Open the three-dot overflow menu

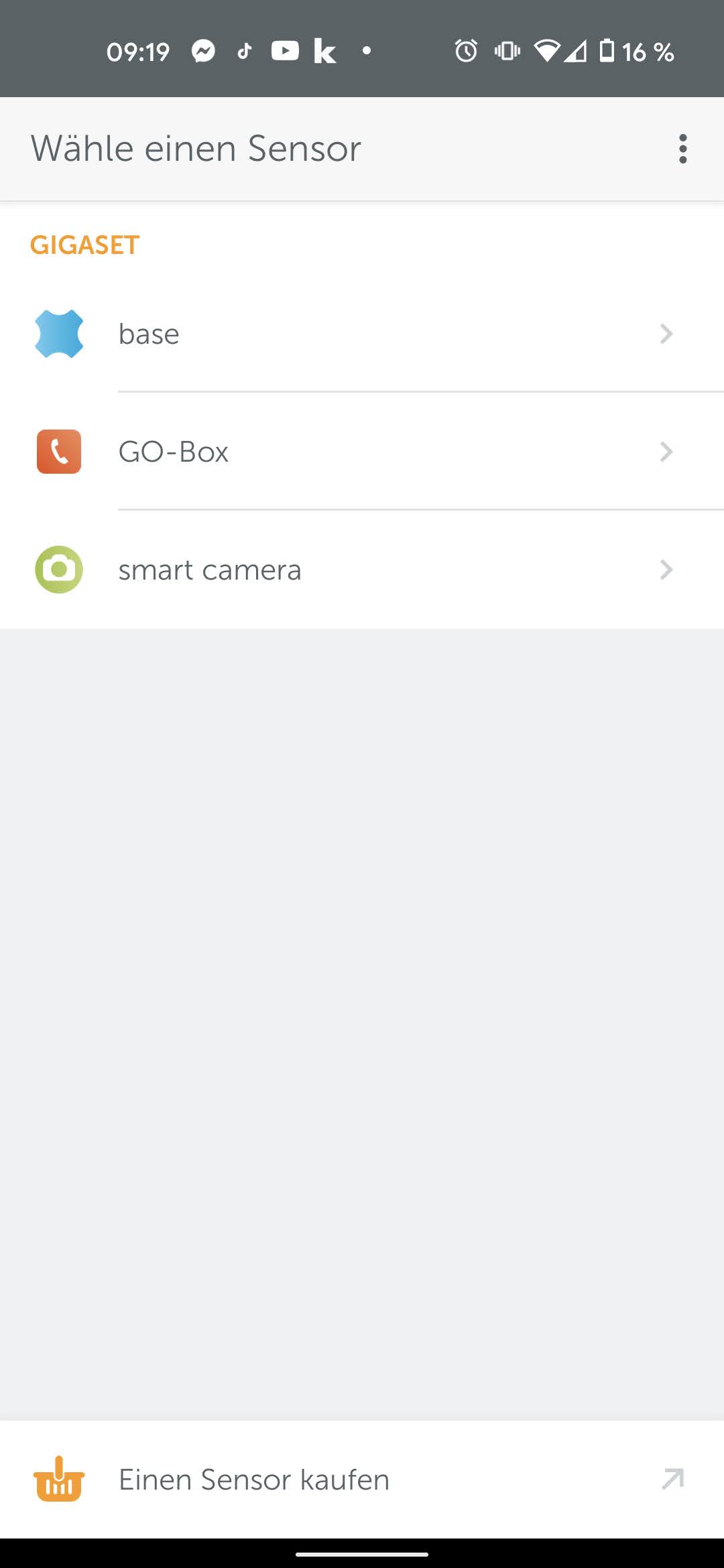pyautogui.click(x=682, y=149)
